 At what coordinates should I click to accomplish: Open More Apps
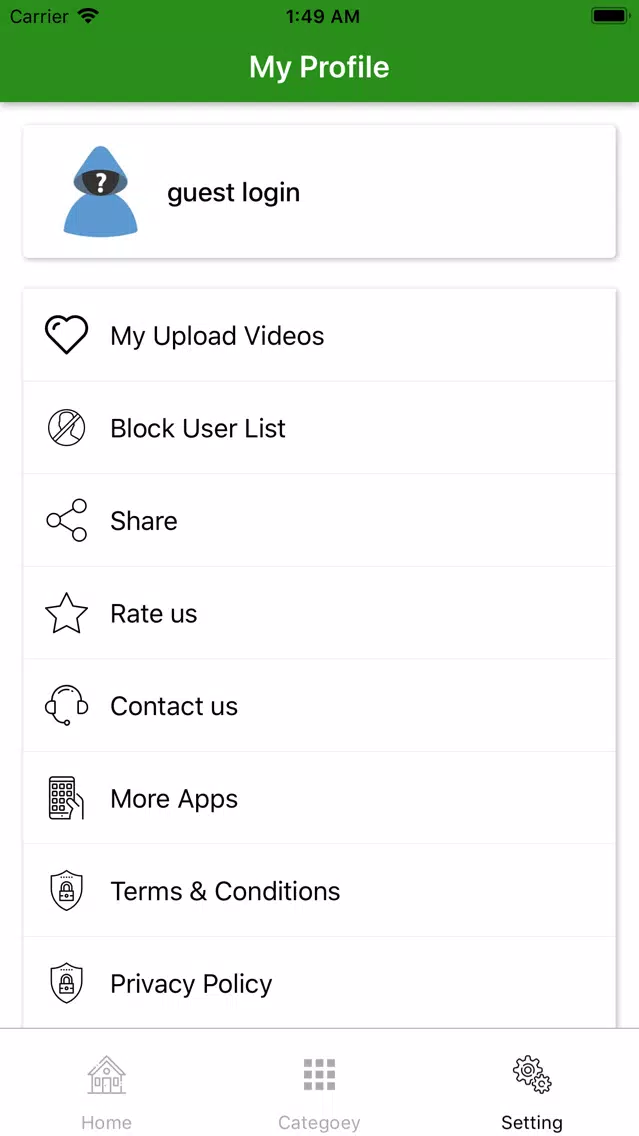click(x=320, y=798)
